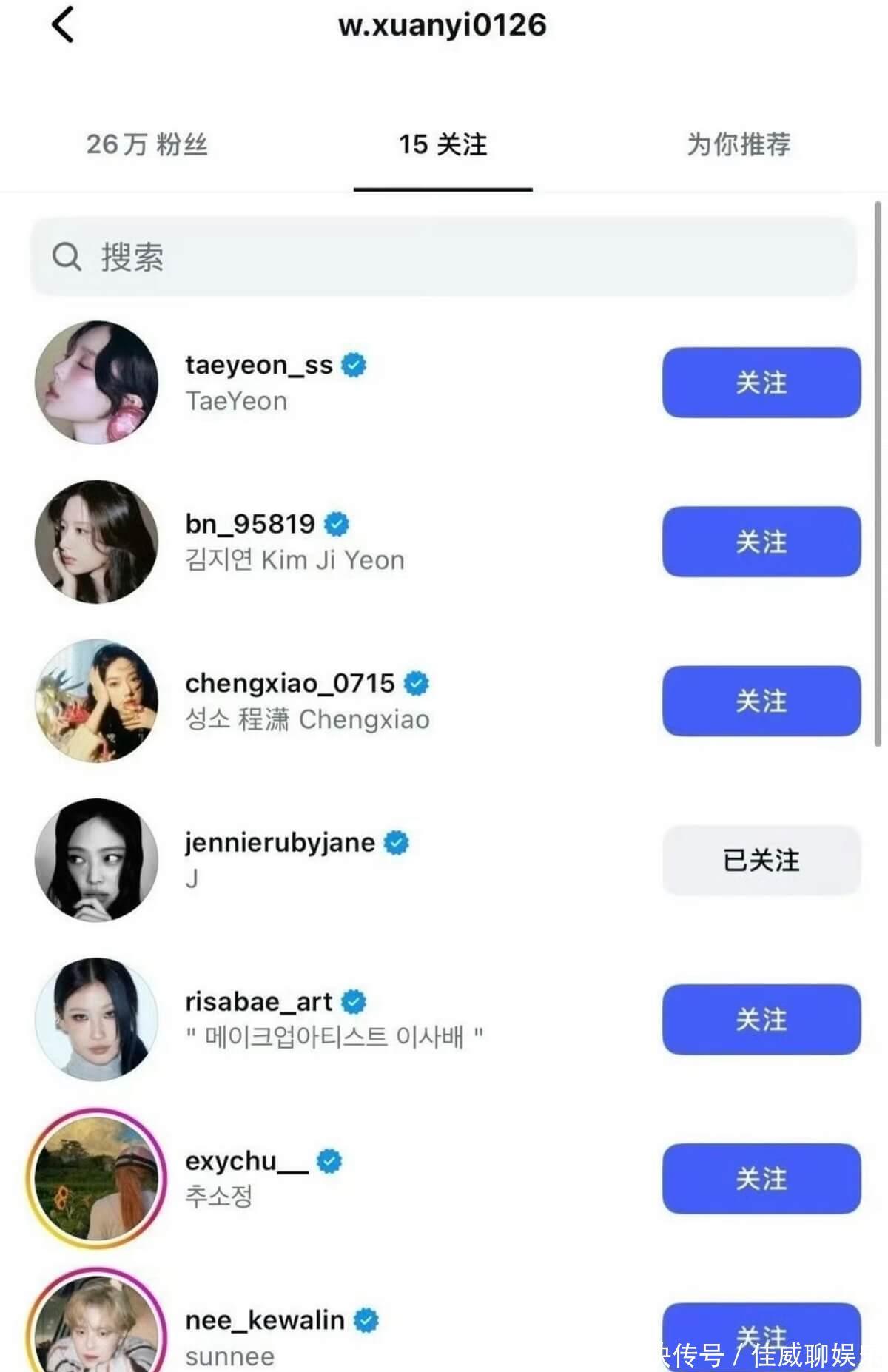The width and height of the screenshot is (888, 1372).
Task: Tap the 搜索 search field
Action: click(x=443, y=257)
